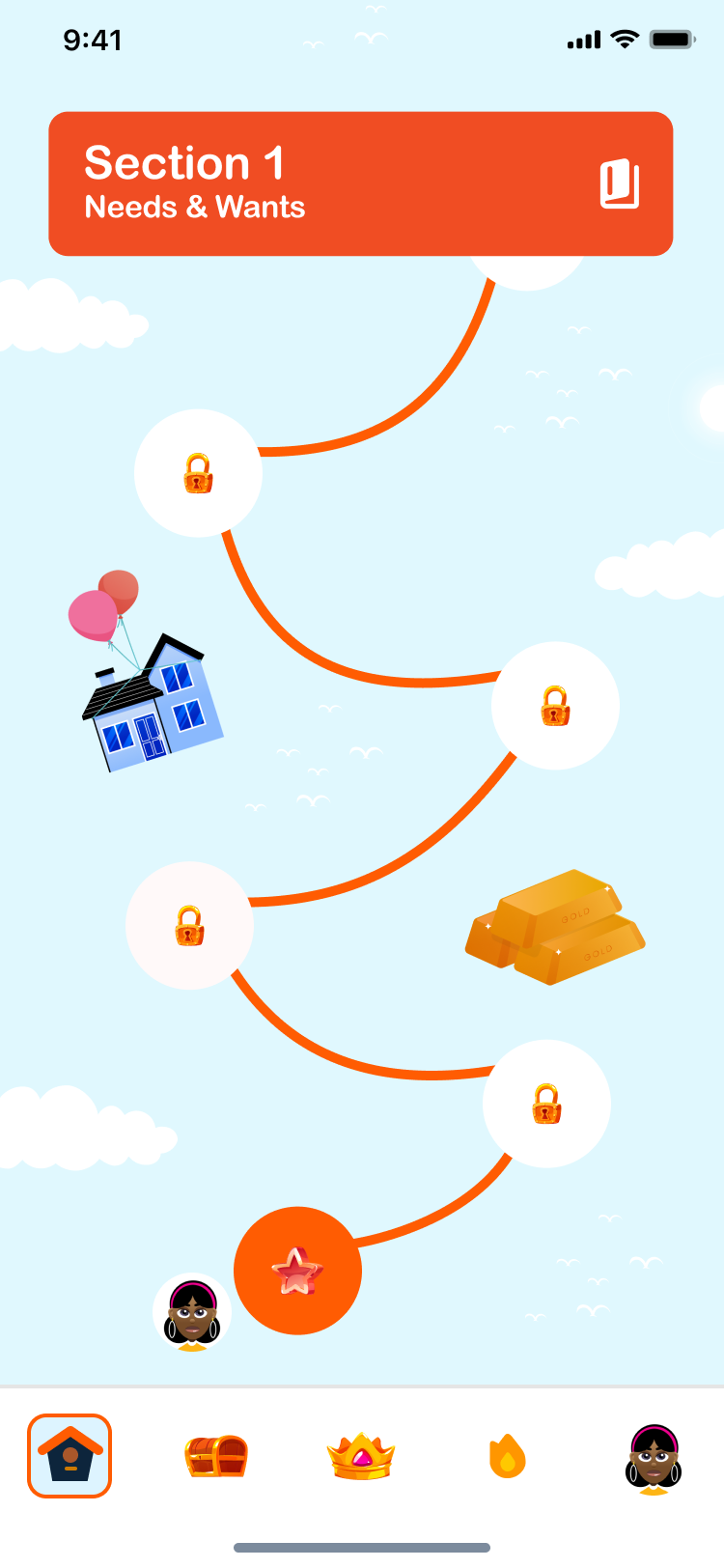Open the treasure chest tab
724x1568 pixels.
[x=216, y=1455]
